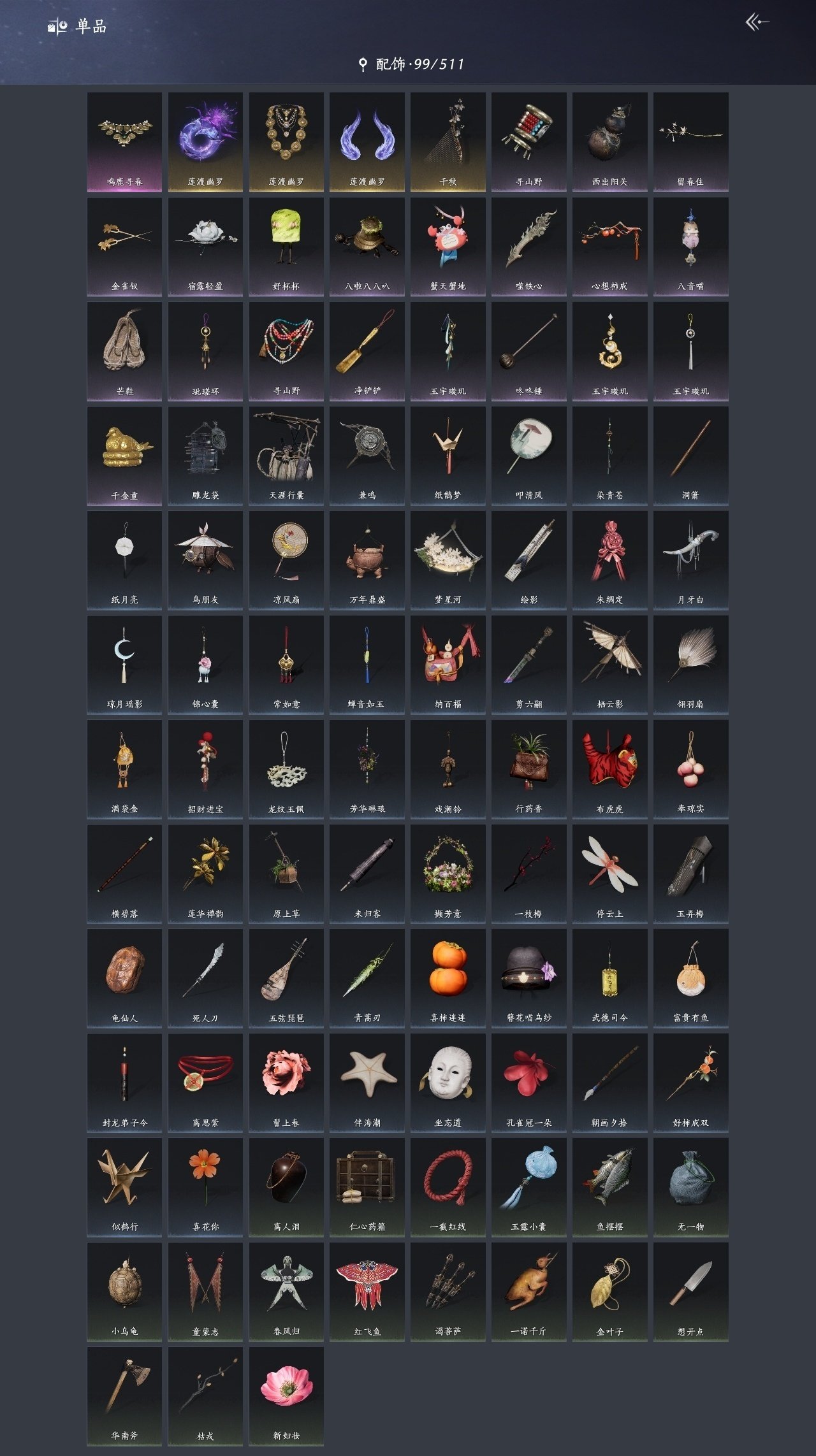Choose the 西出阳关 gourd accessory
The image size is (816, 1456).
click(609, 142)
